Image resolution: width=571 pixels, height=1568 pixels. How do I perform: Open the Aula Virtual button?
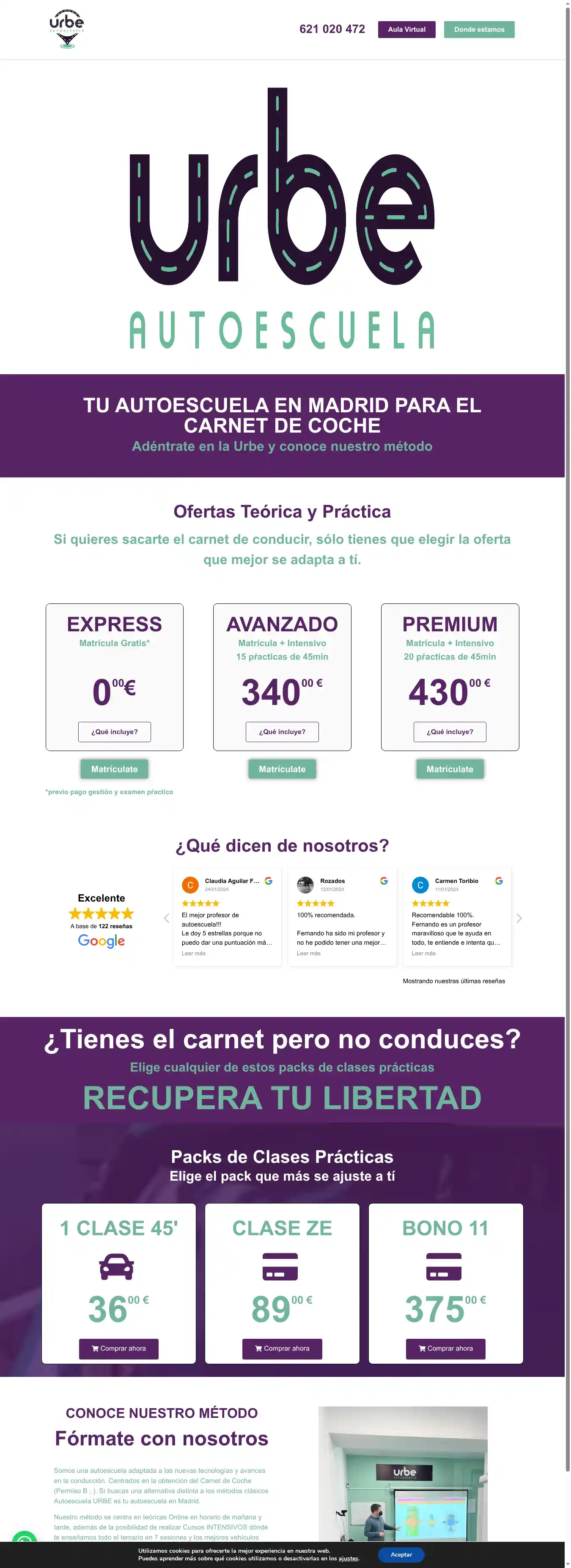(406, 29)
